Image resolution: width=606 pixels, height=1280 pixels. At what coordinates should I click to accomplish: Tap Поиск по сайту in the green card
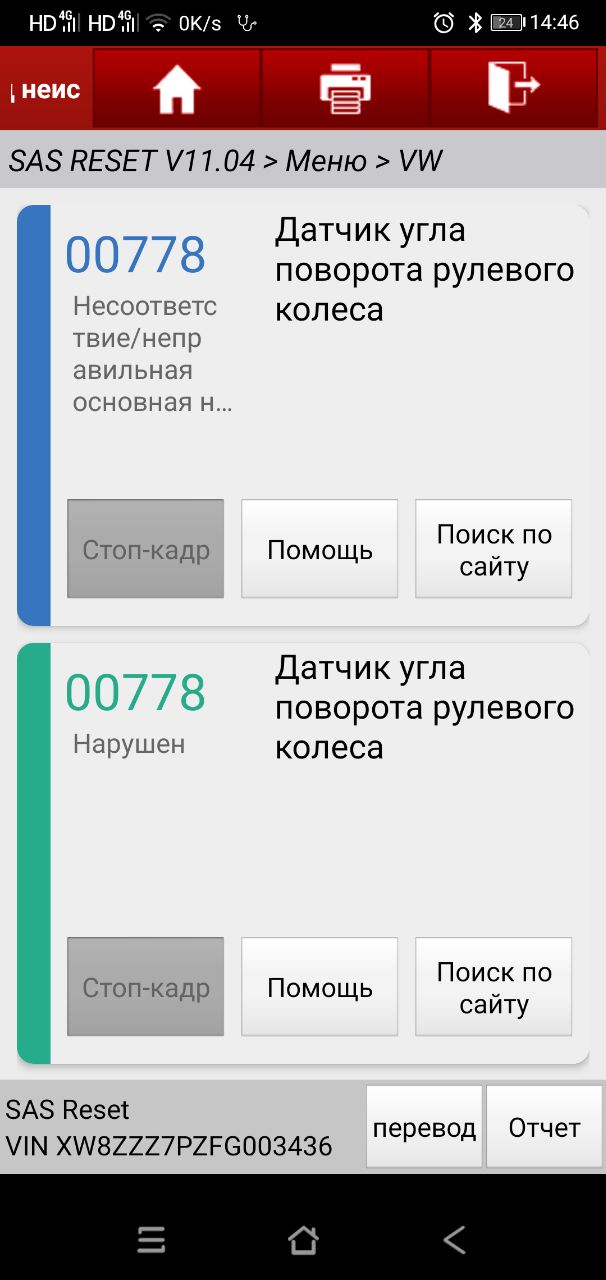pyautogui.click(x=494, y=987)
